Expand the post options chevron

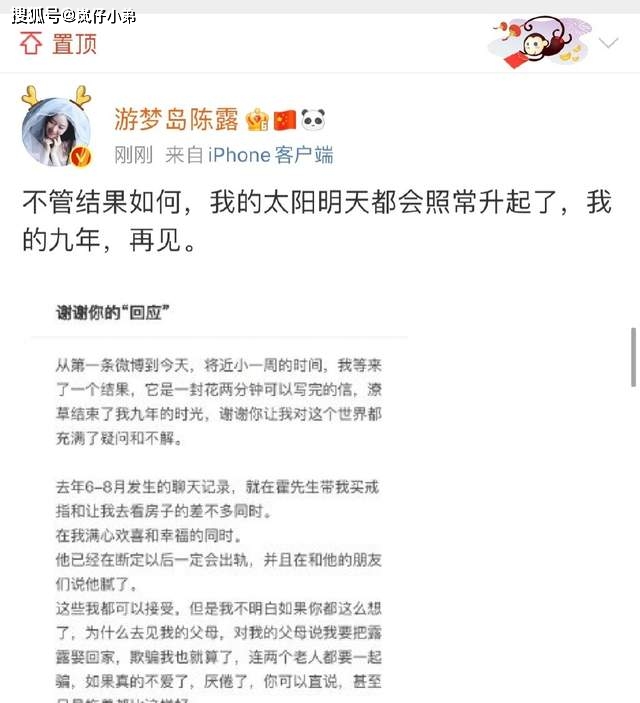tap(609, 42)
